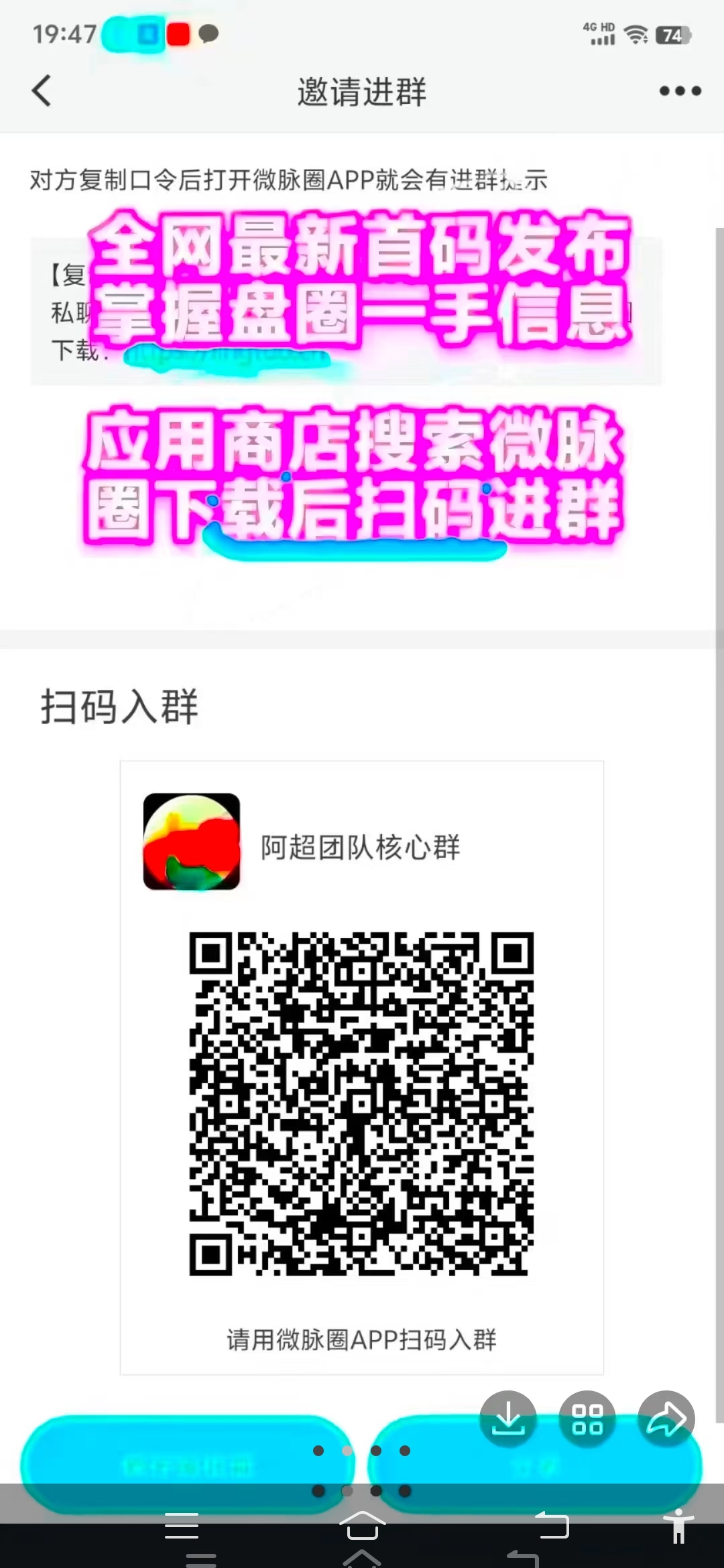The height and width of the screenshot is (1568, 724).
Task: Tap the 邀请进群 title in the header
Action: pyautogui.click(x=362, y=93)
